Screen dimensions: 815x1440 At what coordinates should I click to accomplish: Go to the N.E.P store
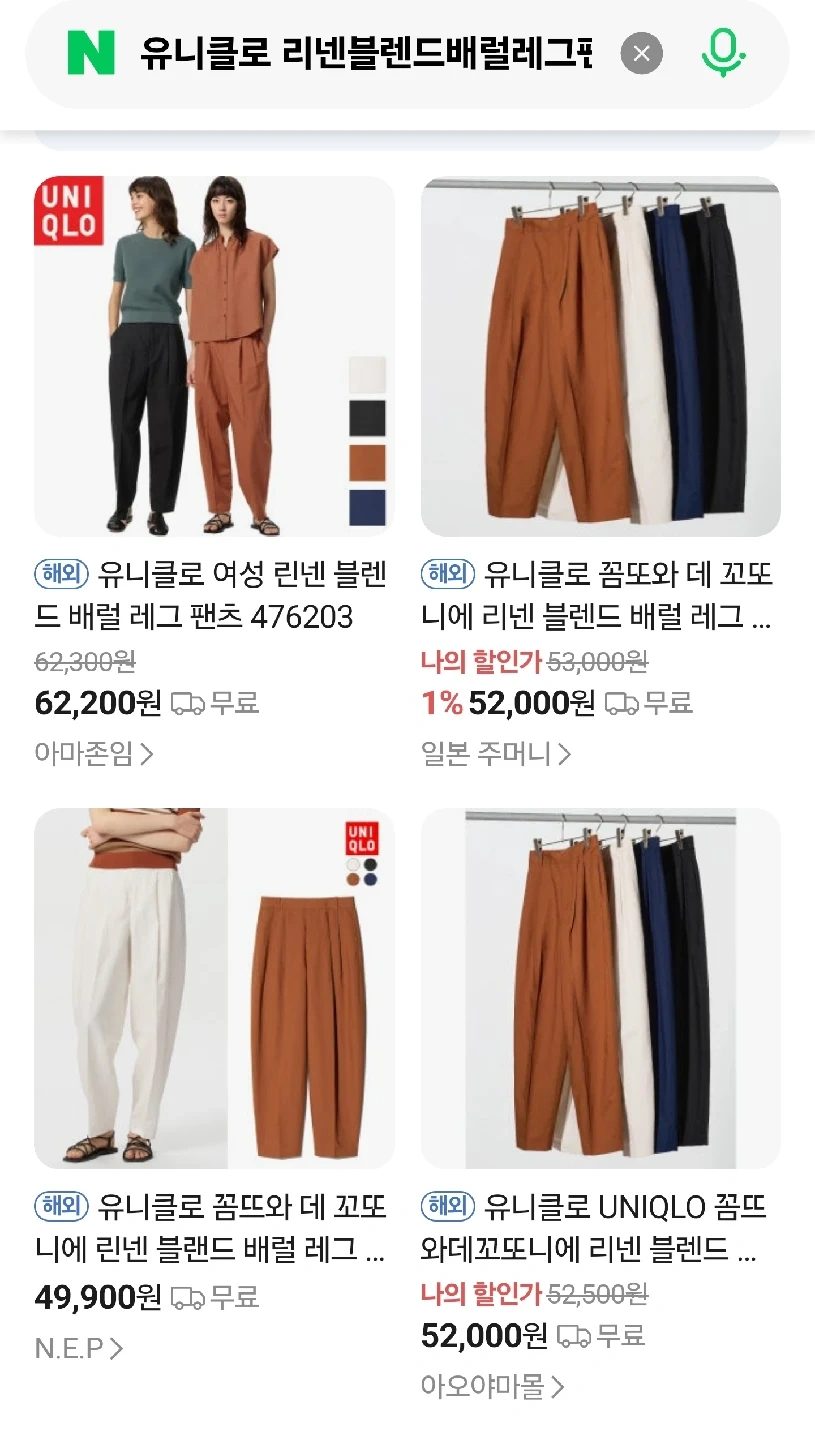[x=78, y=1348]
